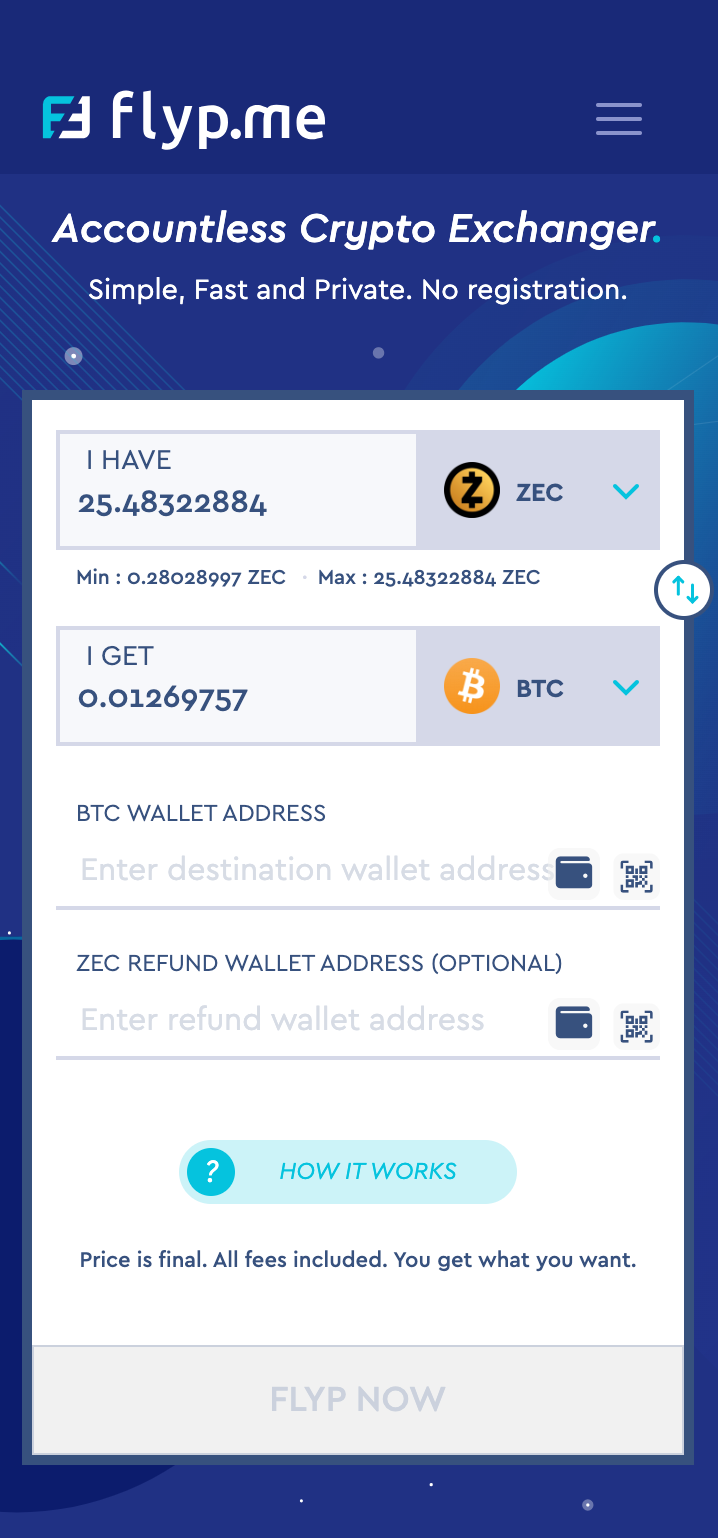Swap the ZEC and BTC currencies
This screenshot has width=718, height=1538.
click(x=685, y=590)
